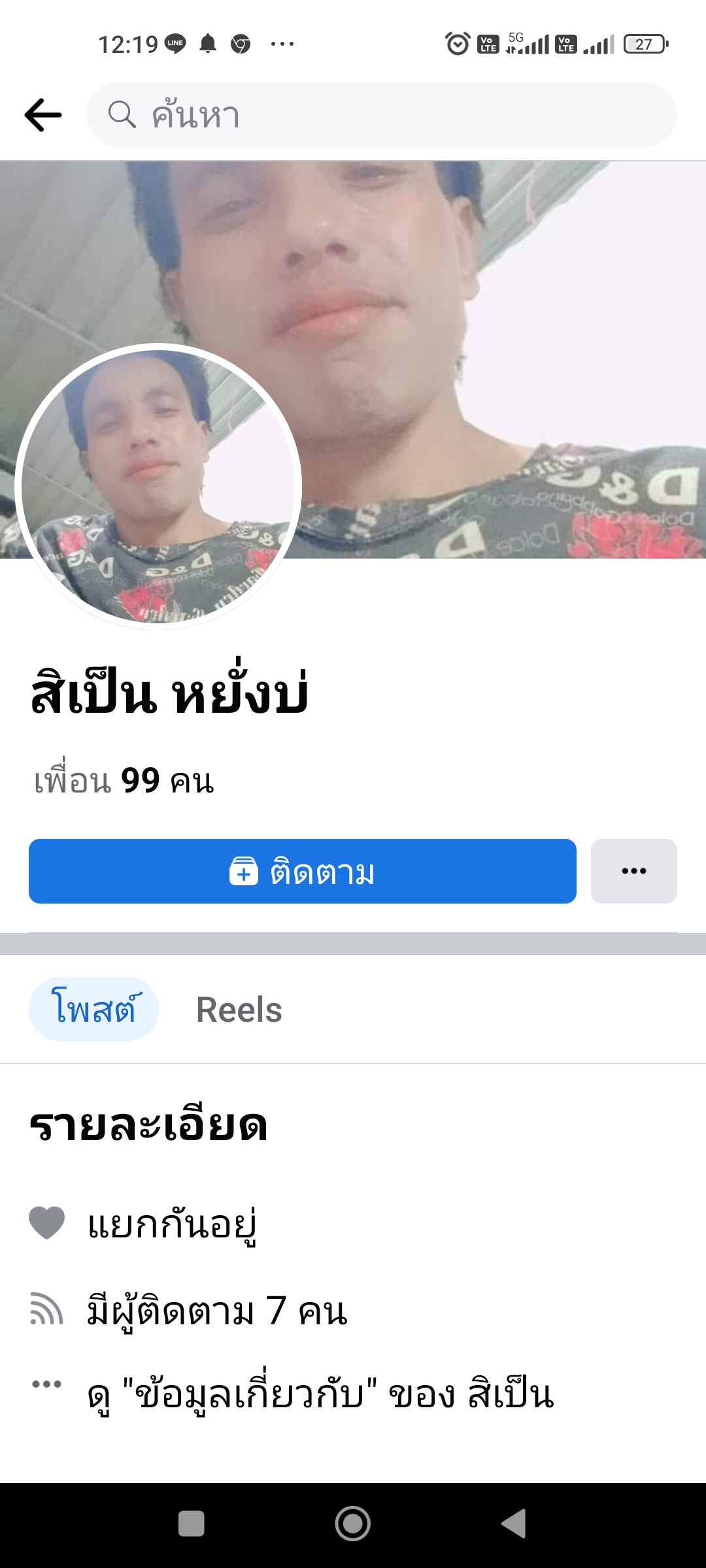Open recent apps from navigation bar
Viewport: 706px width, 1568px height.
(192, 1524)
